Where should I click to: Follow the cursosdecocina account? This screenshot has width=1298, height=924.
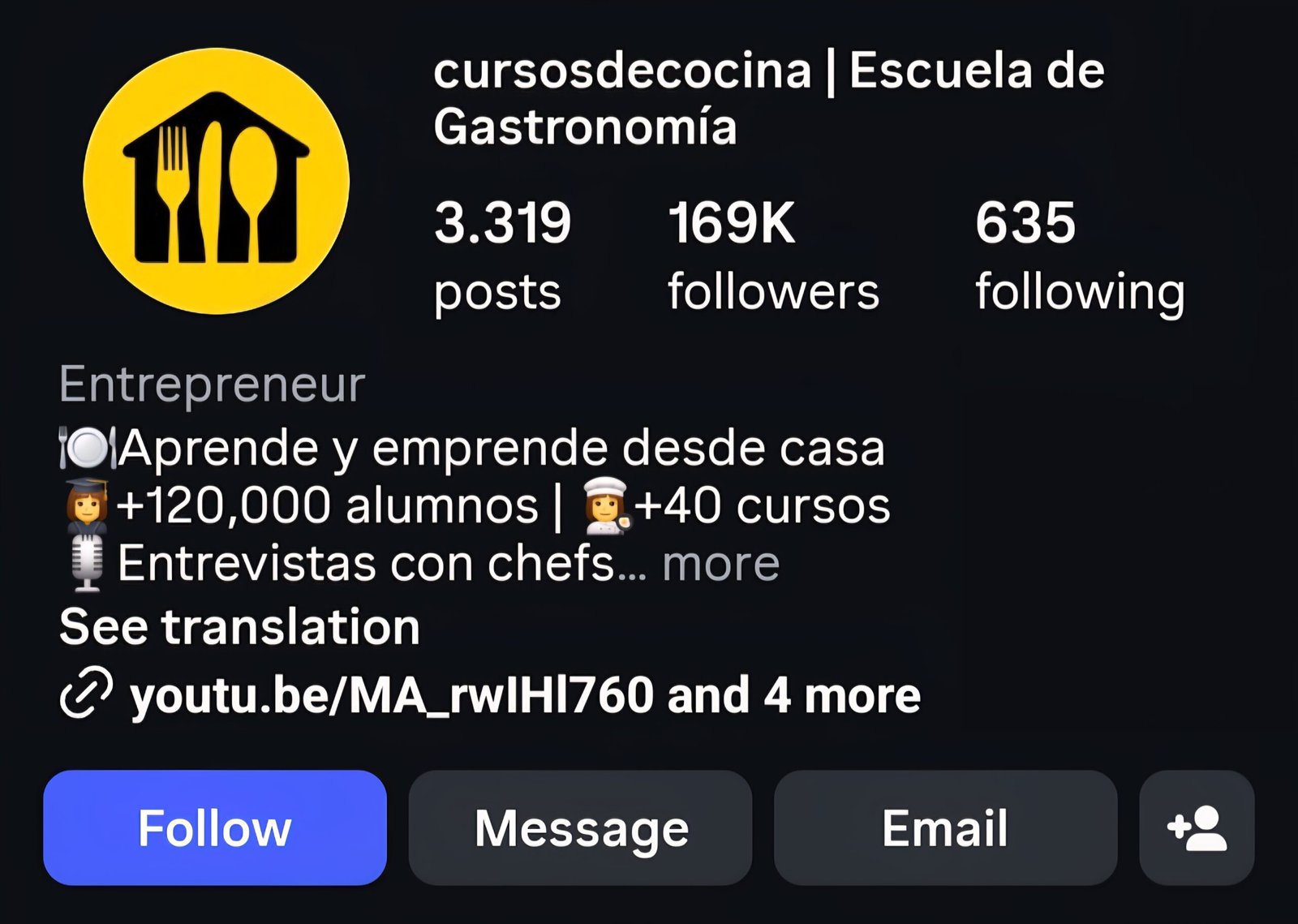click(215, 827)
